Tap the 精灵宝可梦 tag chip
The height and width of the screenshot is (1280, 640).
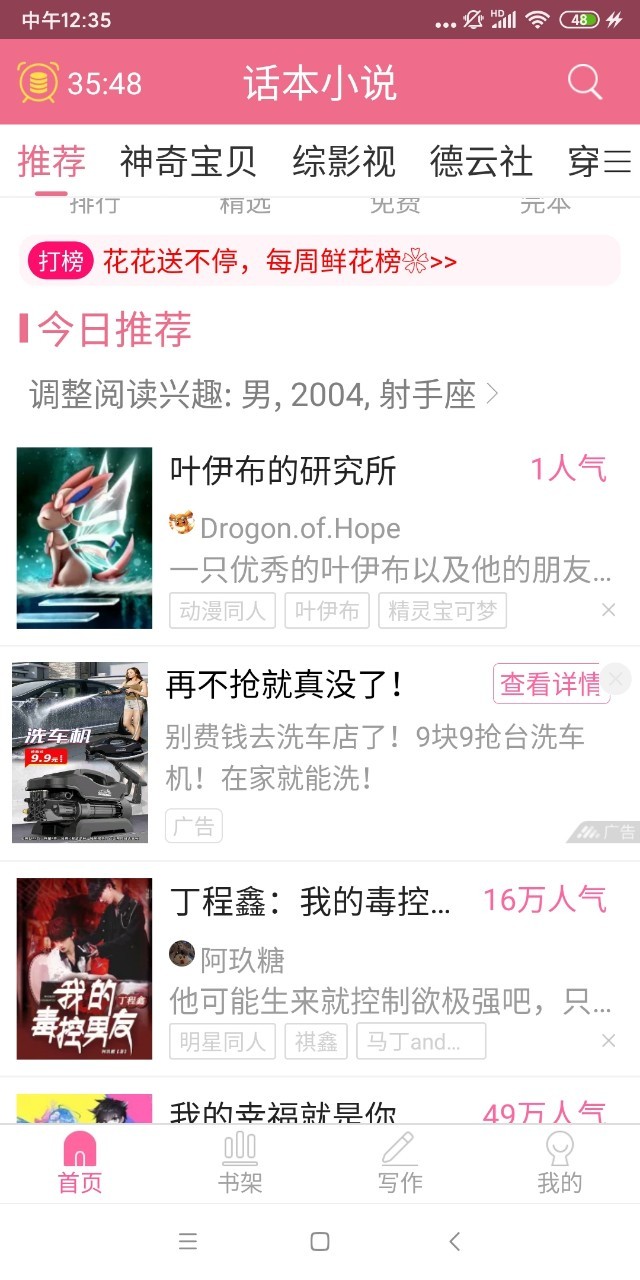click(x=442, y=611)
